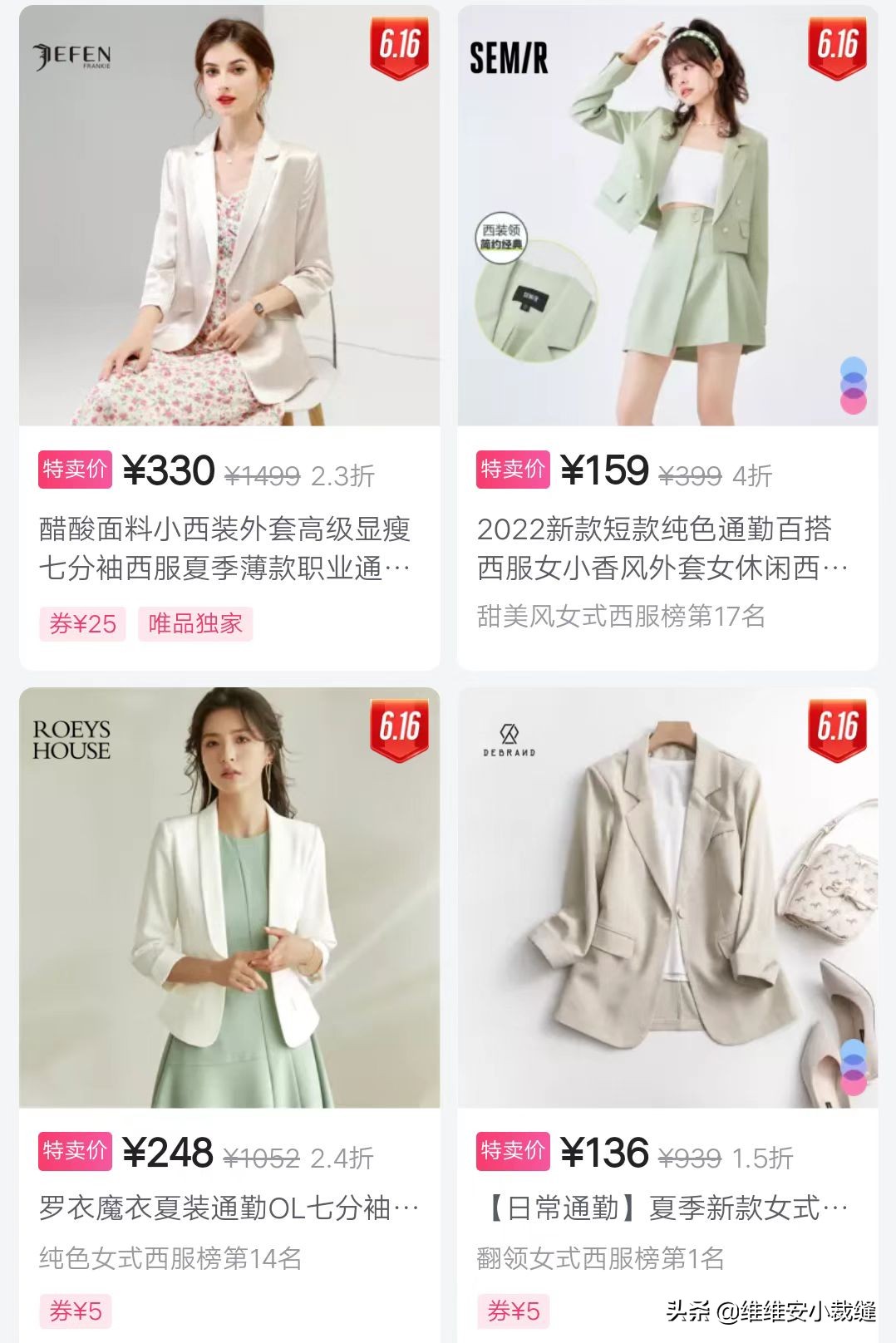Click the 6.16 badge on the DEBRAND card
Viewport: 896px width, 1343px height.
click(x=839, y=727)
